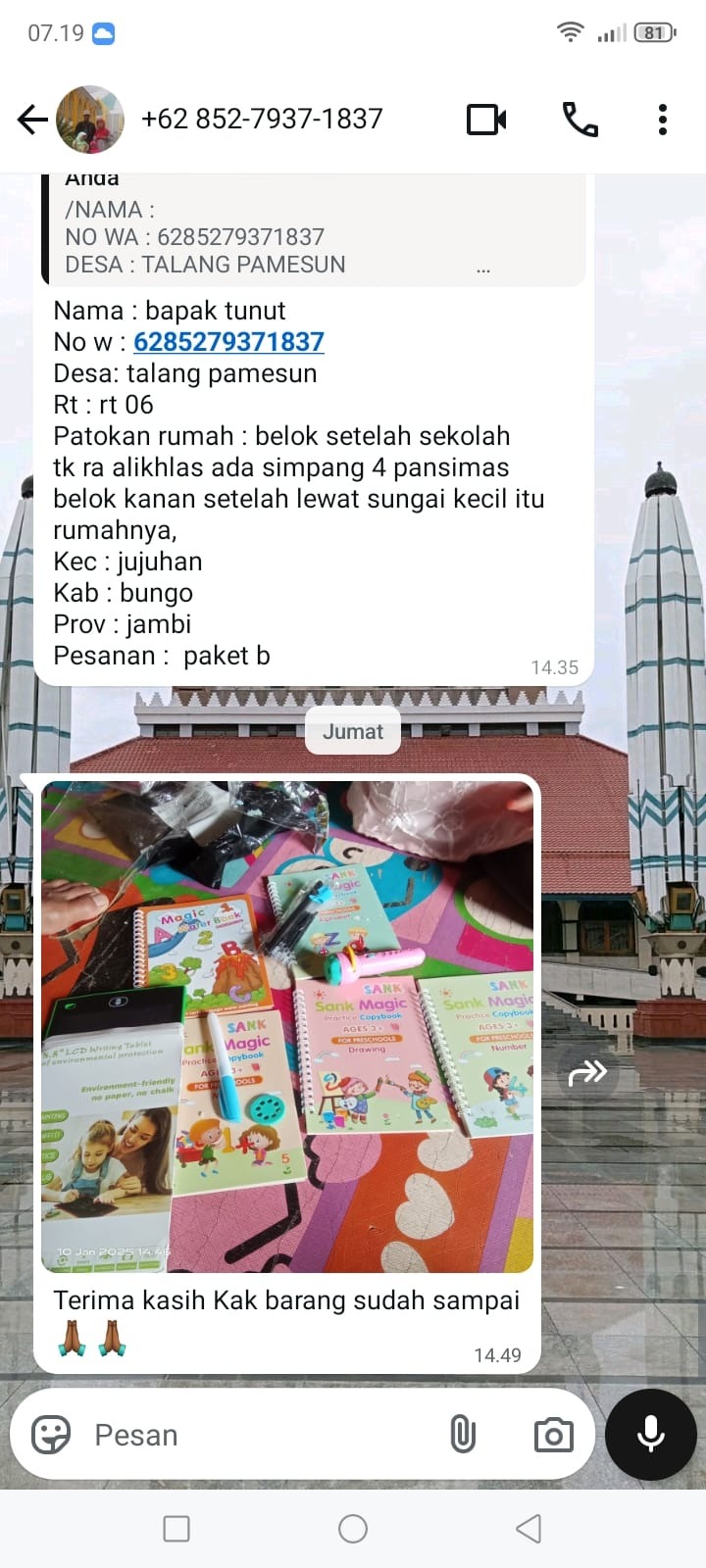Start a voice call
Screen dimensions: 706x1568
pos(580,120)
